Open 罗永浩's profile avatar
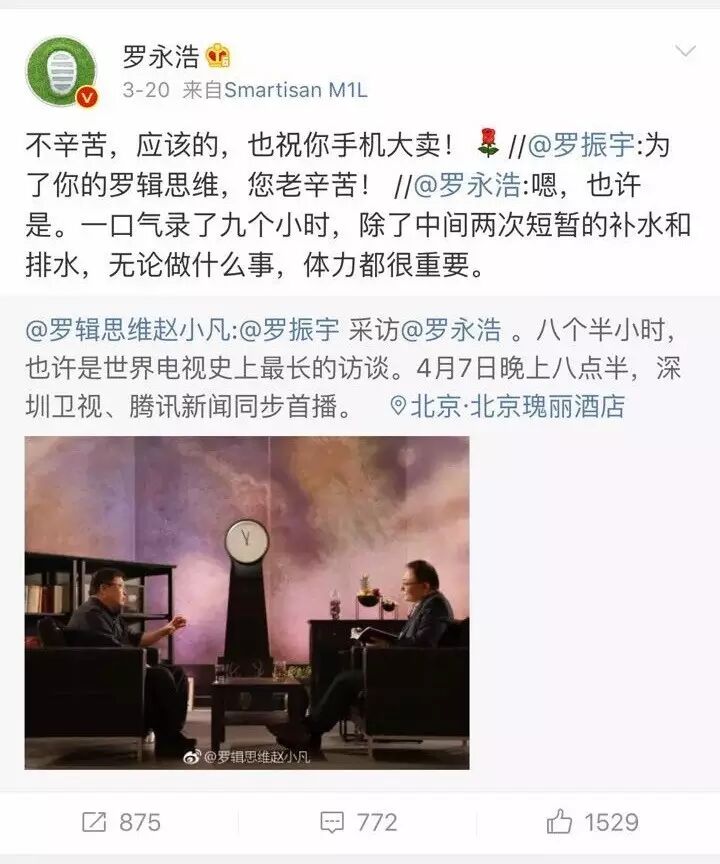This screenshot has height=864, width=720. click(62, 71)
